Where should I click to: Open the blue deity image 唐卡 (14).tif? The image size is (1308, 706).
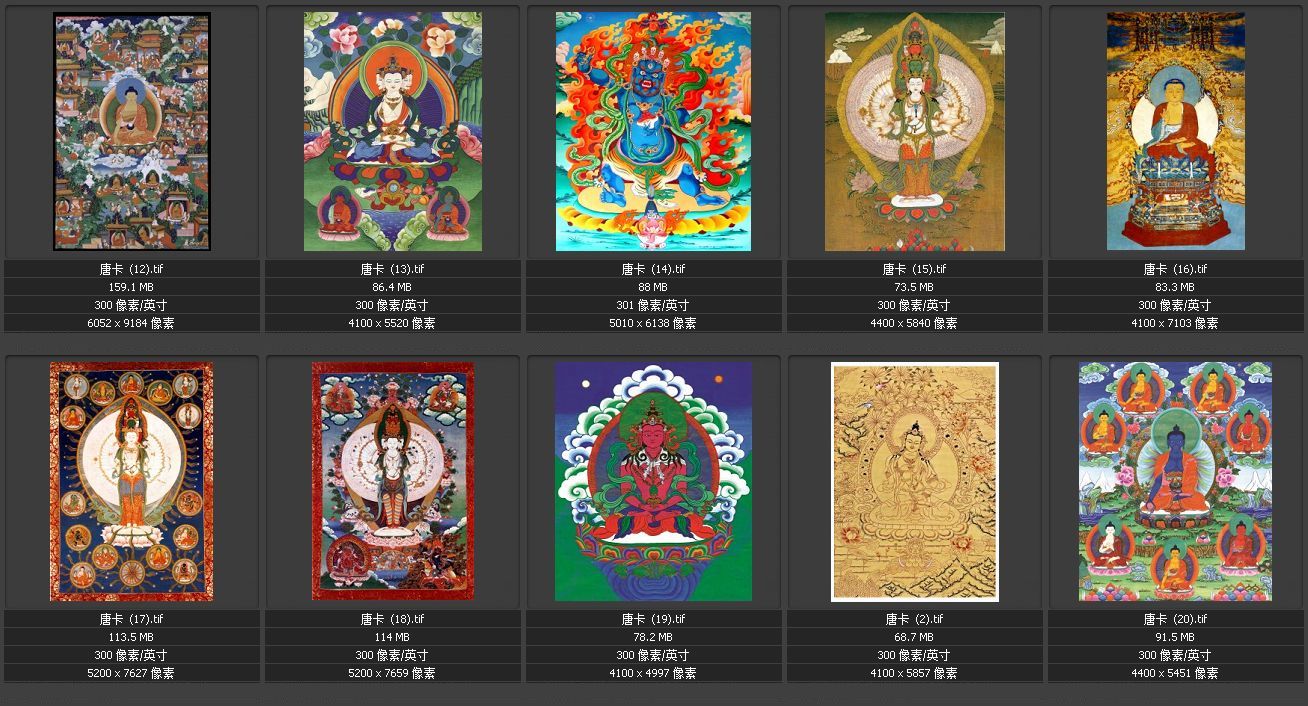[x=653, y=132]
